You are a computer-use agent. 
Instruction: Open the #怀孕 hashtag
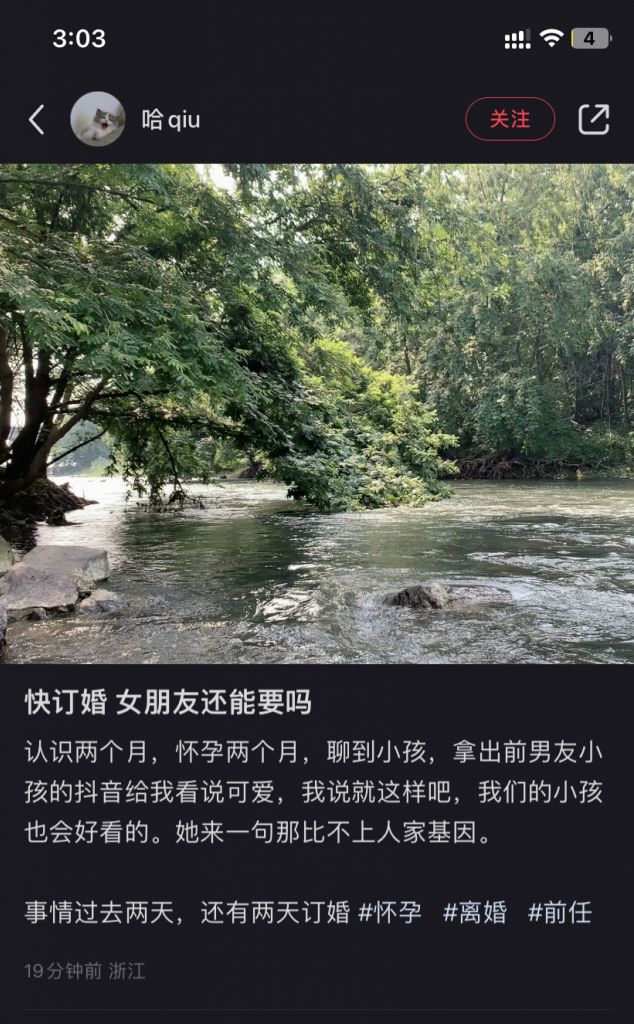(x=390, y=912)
